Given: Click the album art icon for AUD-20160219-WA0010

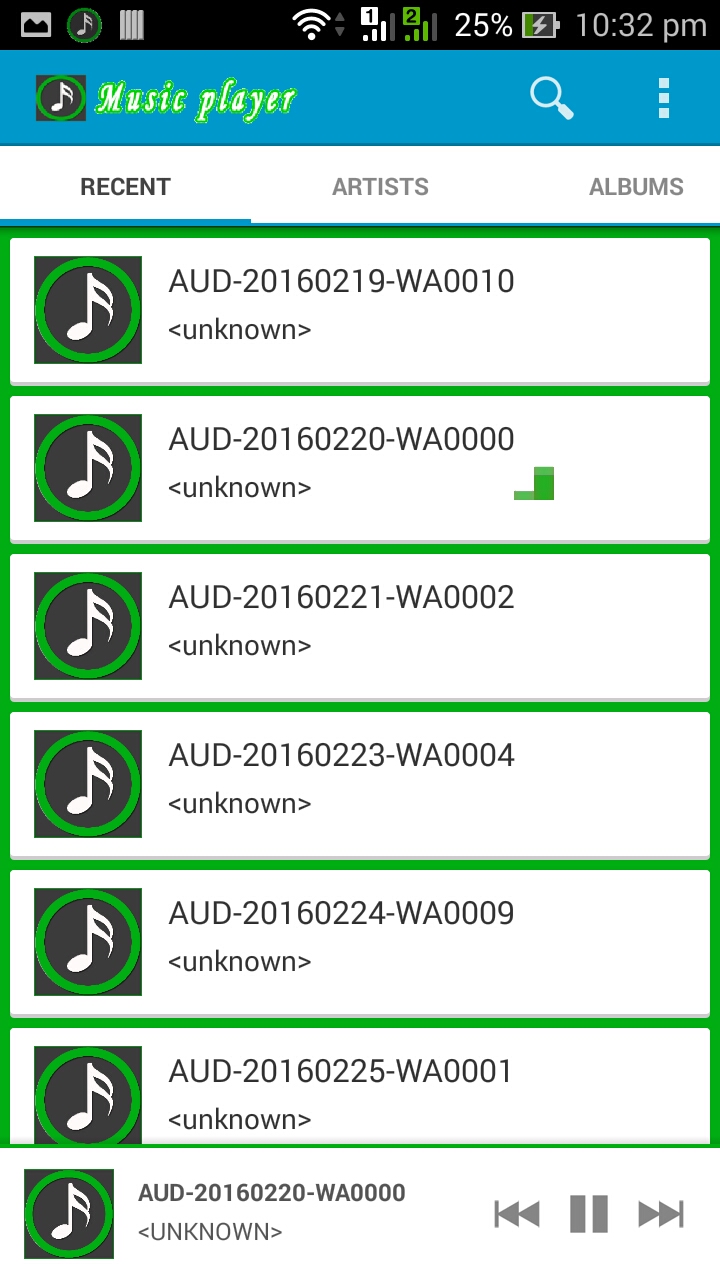Looking at the screenshot, I should [x=87, y=310].
